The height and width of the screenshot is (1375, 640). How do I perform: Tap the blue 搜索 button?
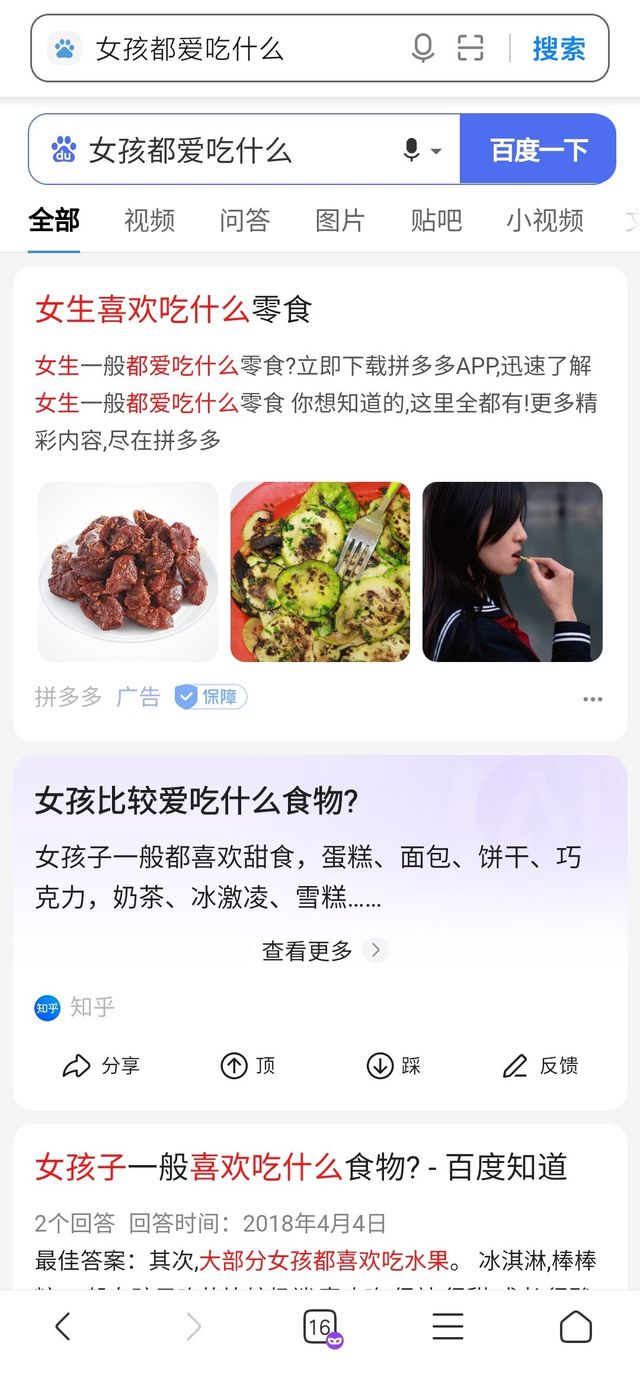click(x=559, y=48)
